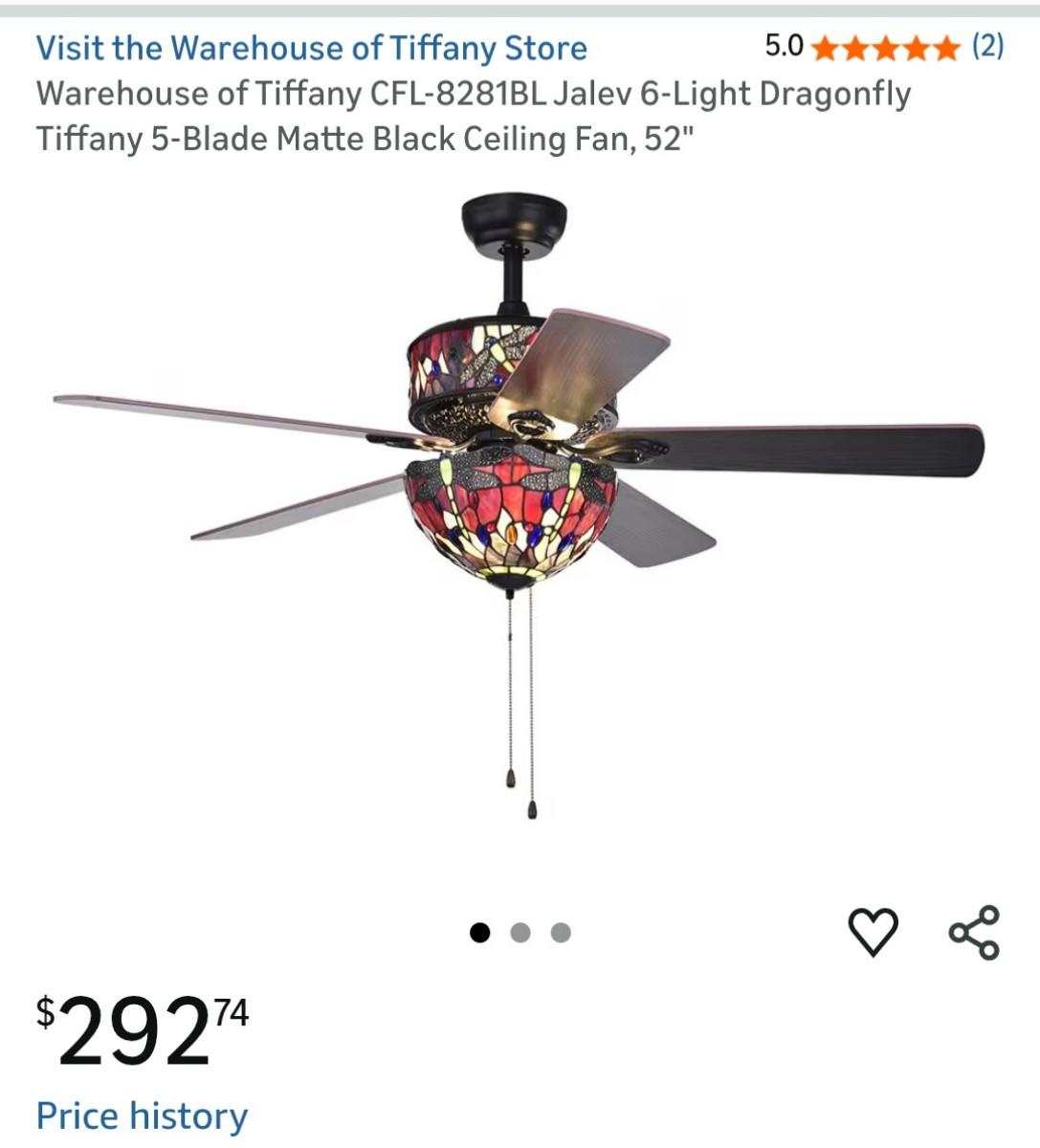This screenshot has width=1040, height=1148.
Task: Share this ceiling fan listing
Action: click(x=974, y=932)
